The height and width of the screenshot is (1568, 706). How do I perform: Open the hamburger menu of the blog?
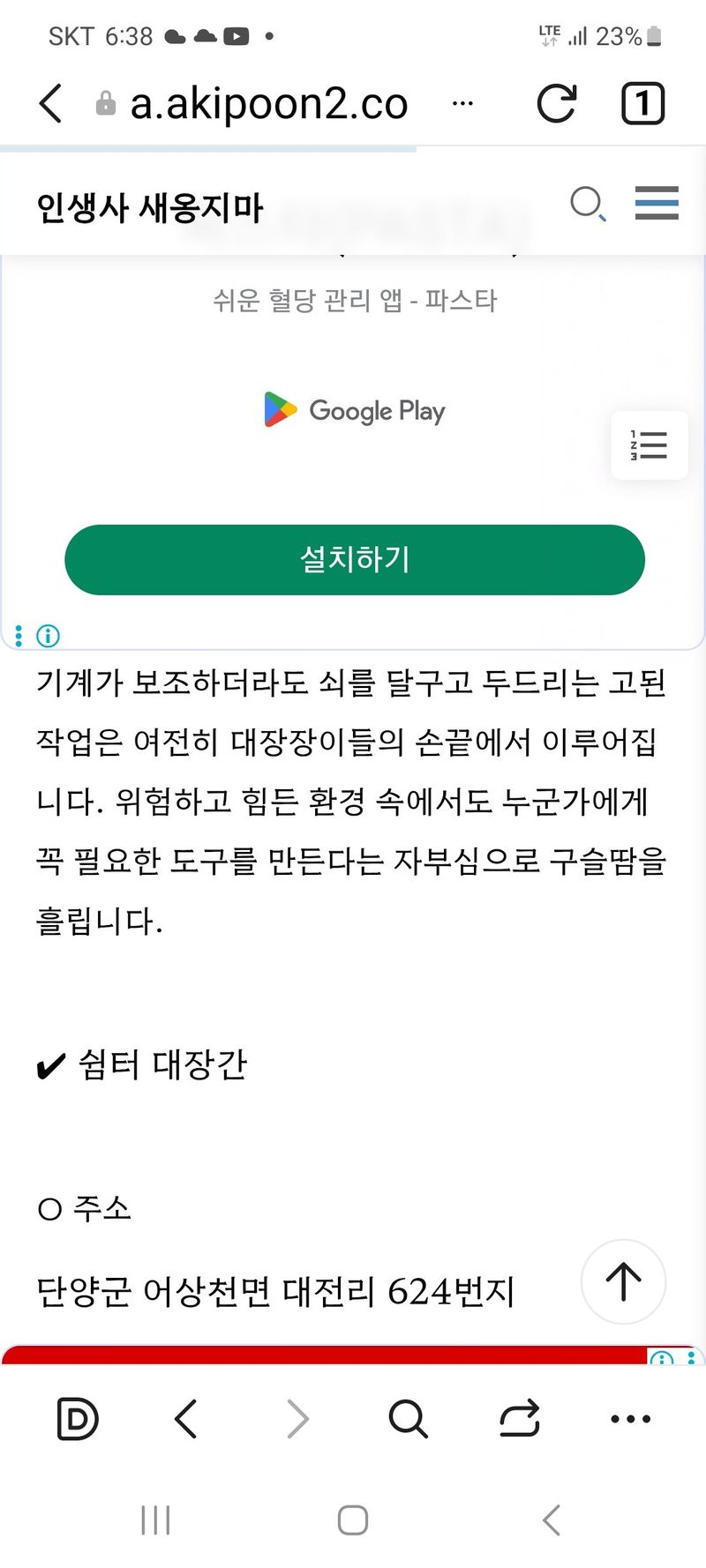coord(657,203)
